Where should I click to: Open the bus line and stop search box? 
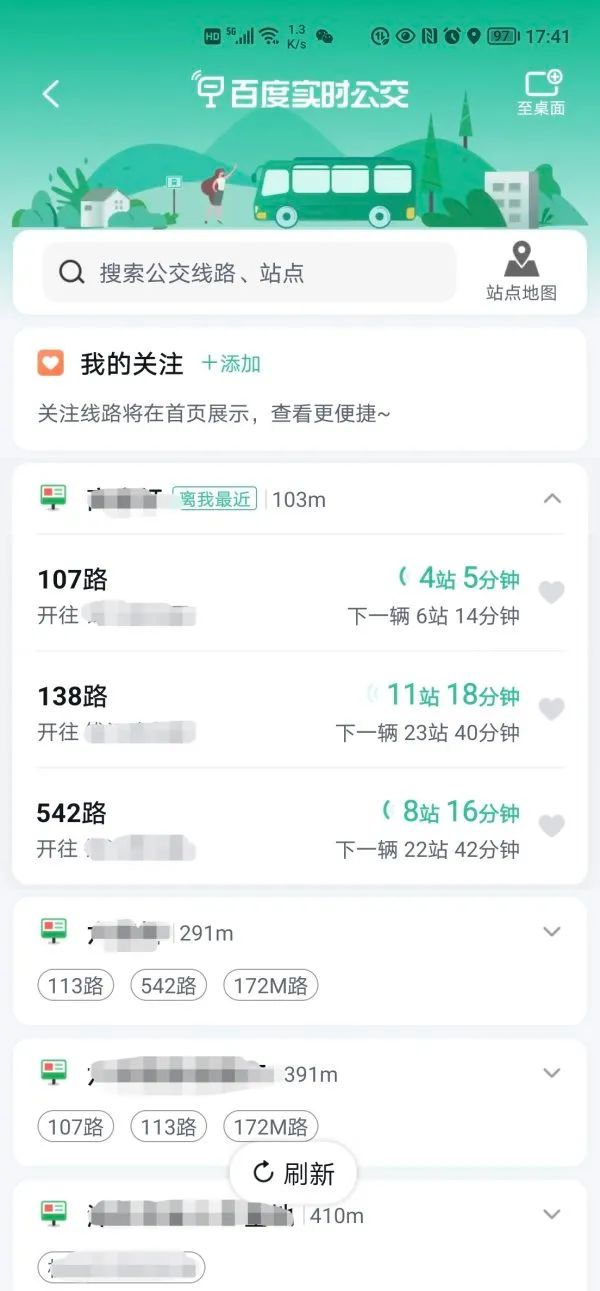pos(249,273)
